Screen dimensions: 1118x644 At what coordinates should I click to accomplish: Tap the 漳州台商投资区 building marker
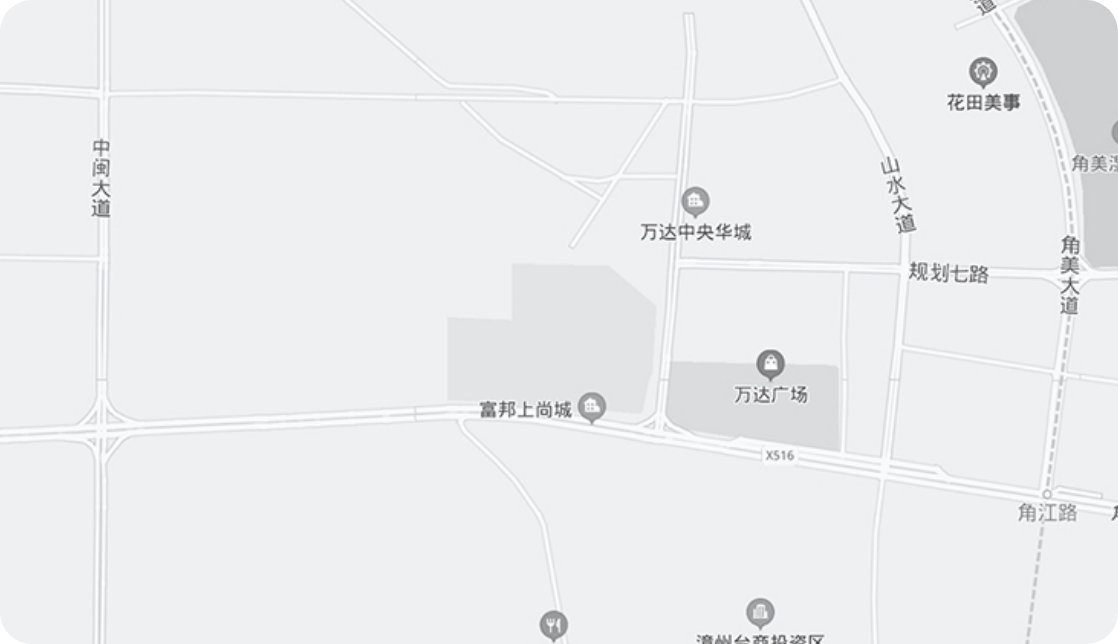point(761,613)
